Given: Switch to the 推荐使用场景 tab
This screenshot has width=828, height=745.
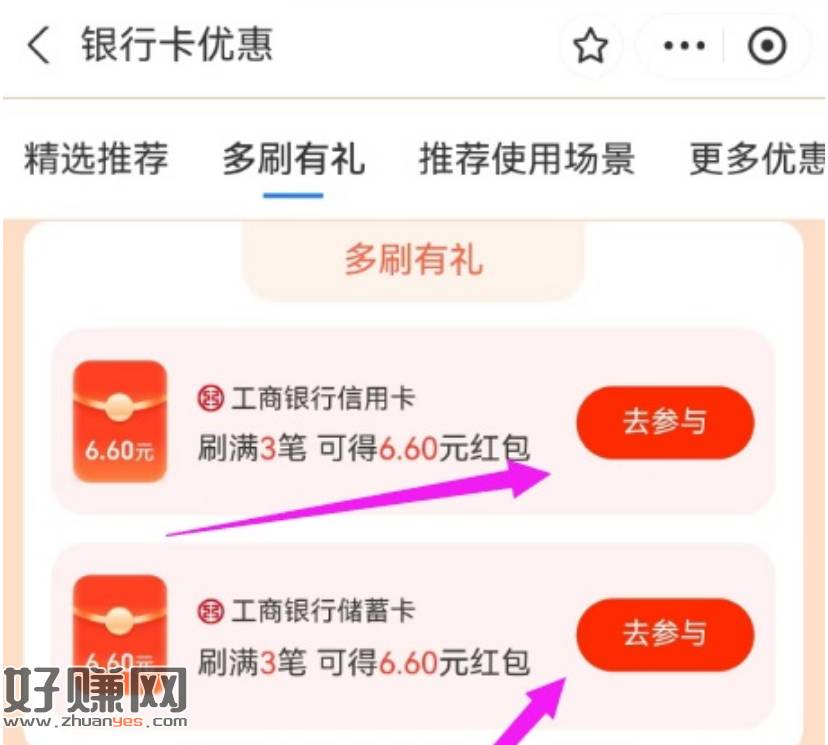Looking at the screenshot, I should click(526, 159).
